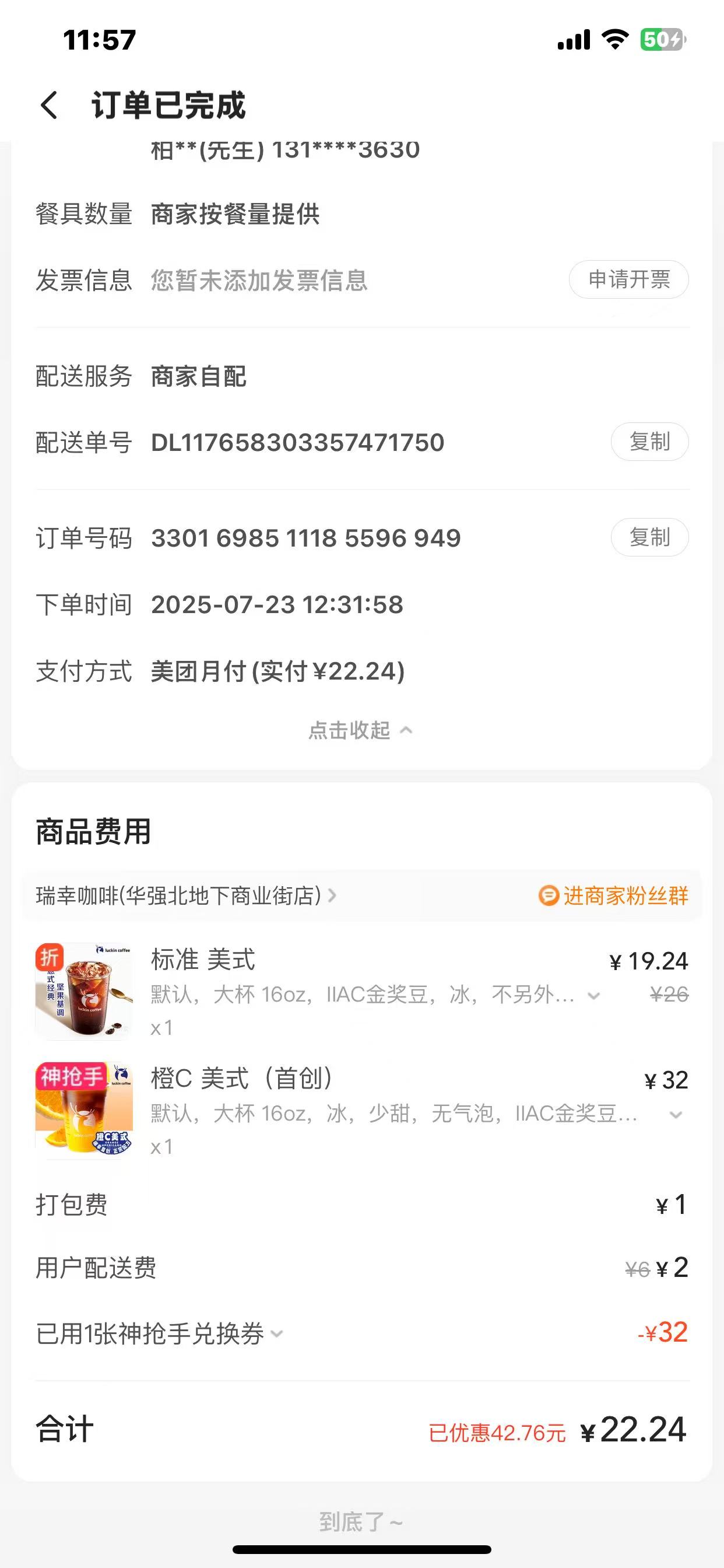Tap the 申请开票 invoice request button

pos(628,280)
